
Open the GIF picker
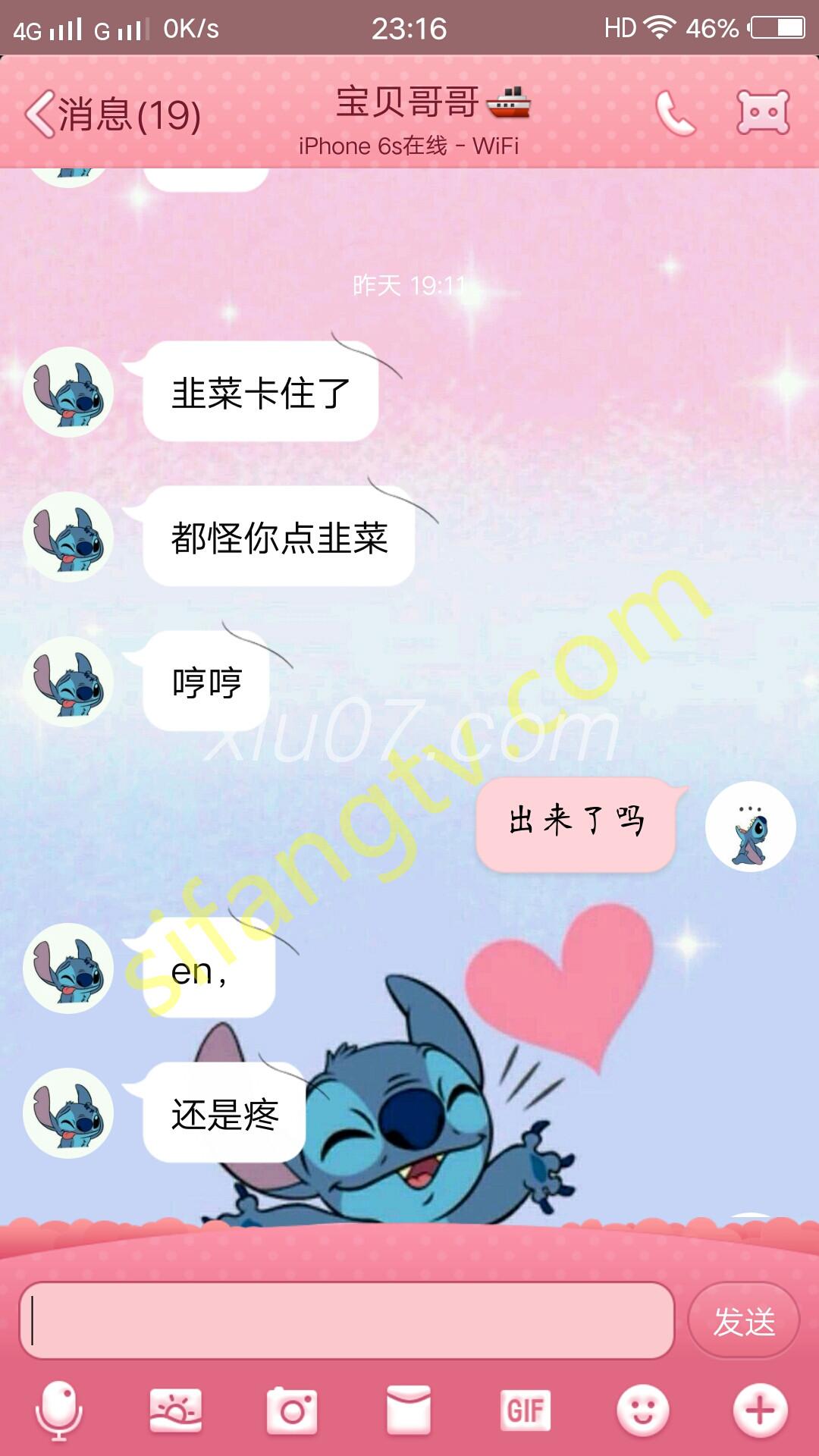525,1410
